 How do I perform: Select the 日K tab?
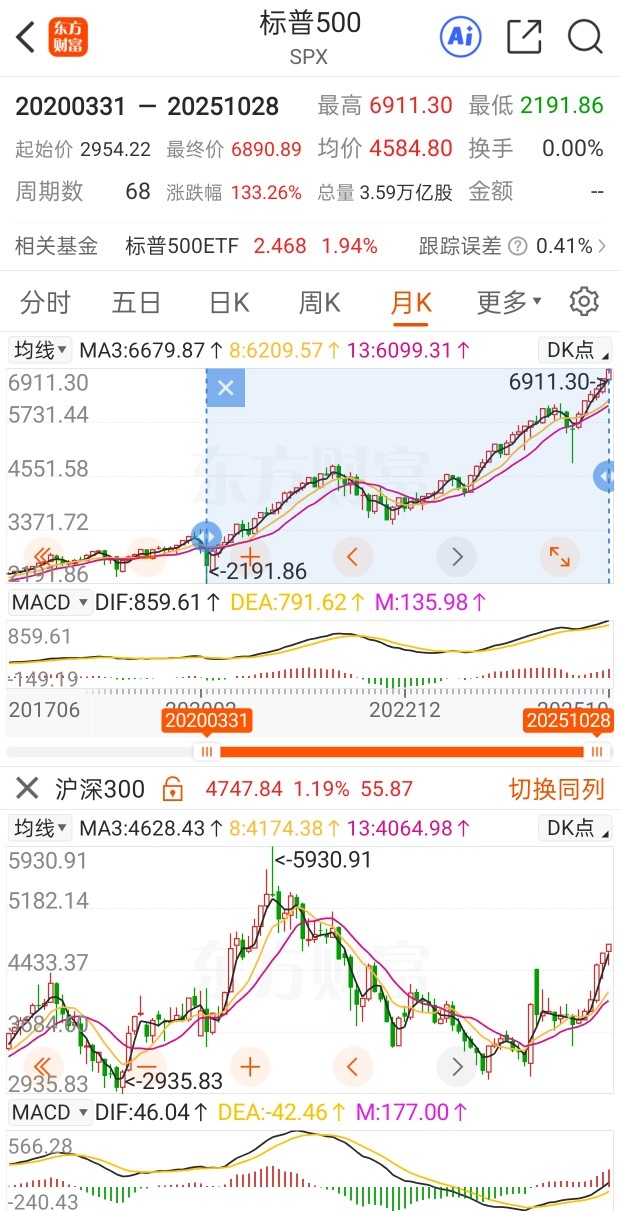click(228, 302)
